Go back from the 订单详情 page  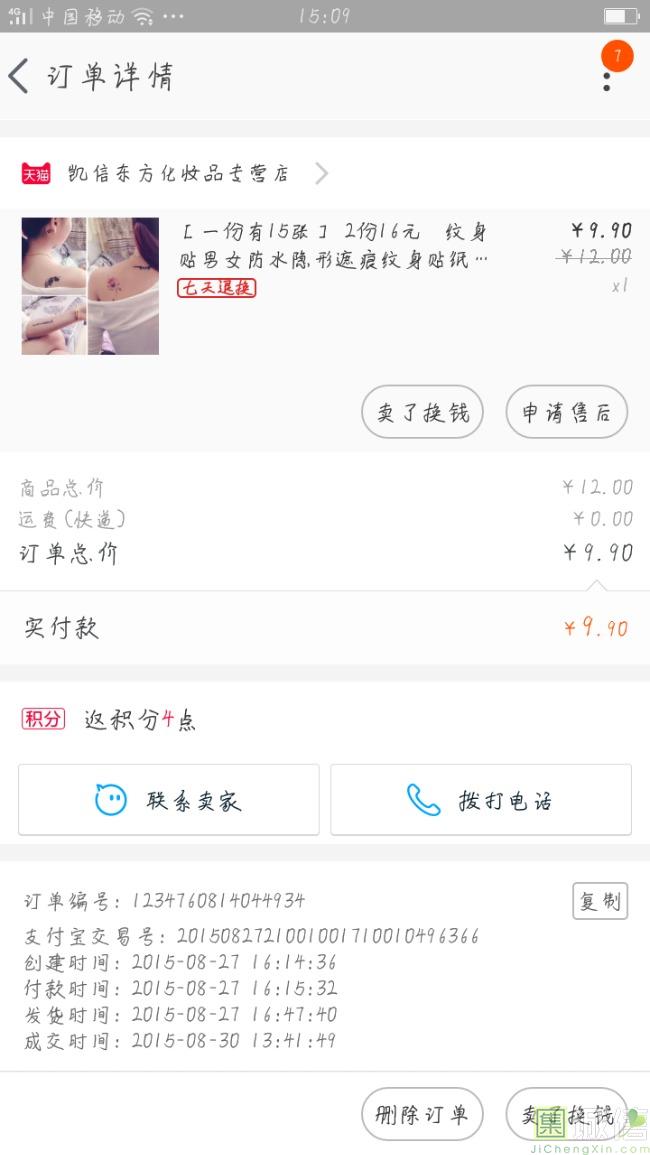point(20,77)
